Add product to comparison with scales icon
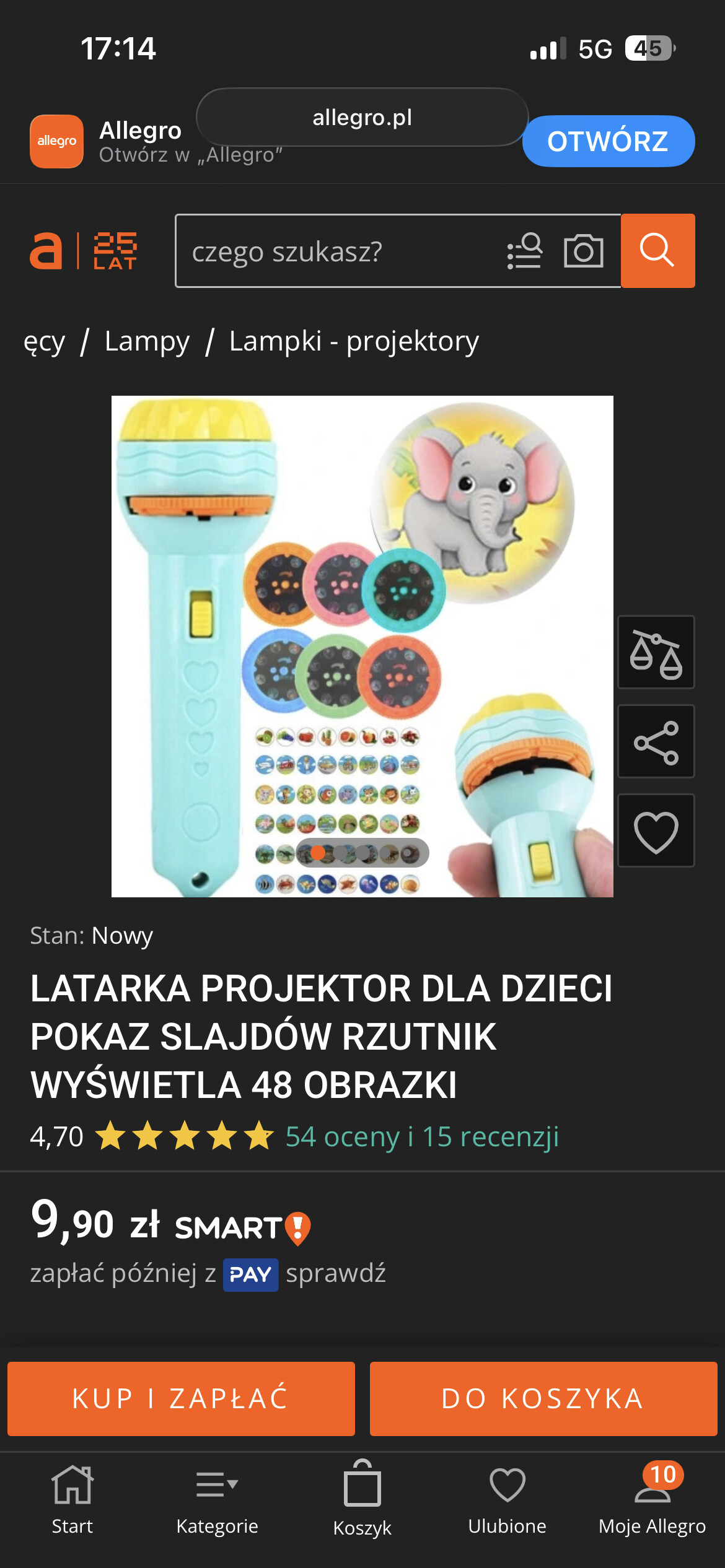 656,652
